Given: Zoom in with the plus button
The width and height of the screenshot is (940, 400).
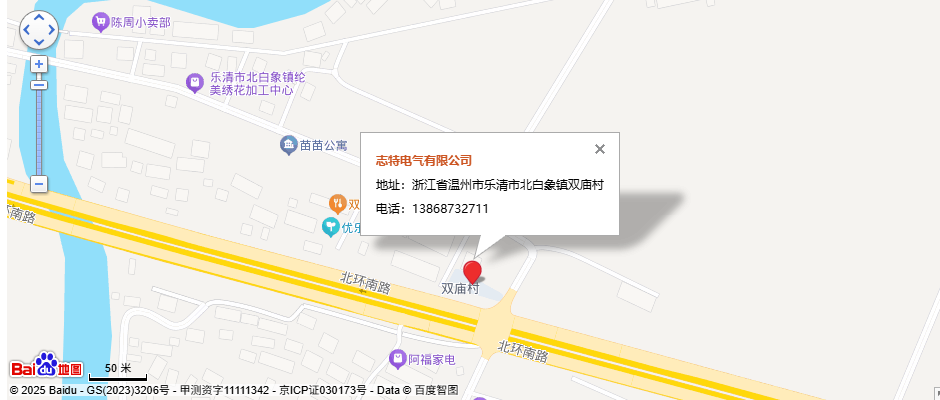Looking at the screenshot, I should click(x=39, y=64).
